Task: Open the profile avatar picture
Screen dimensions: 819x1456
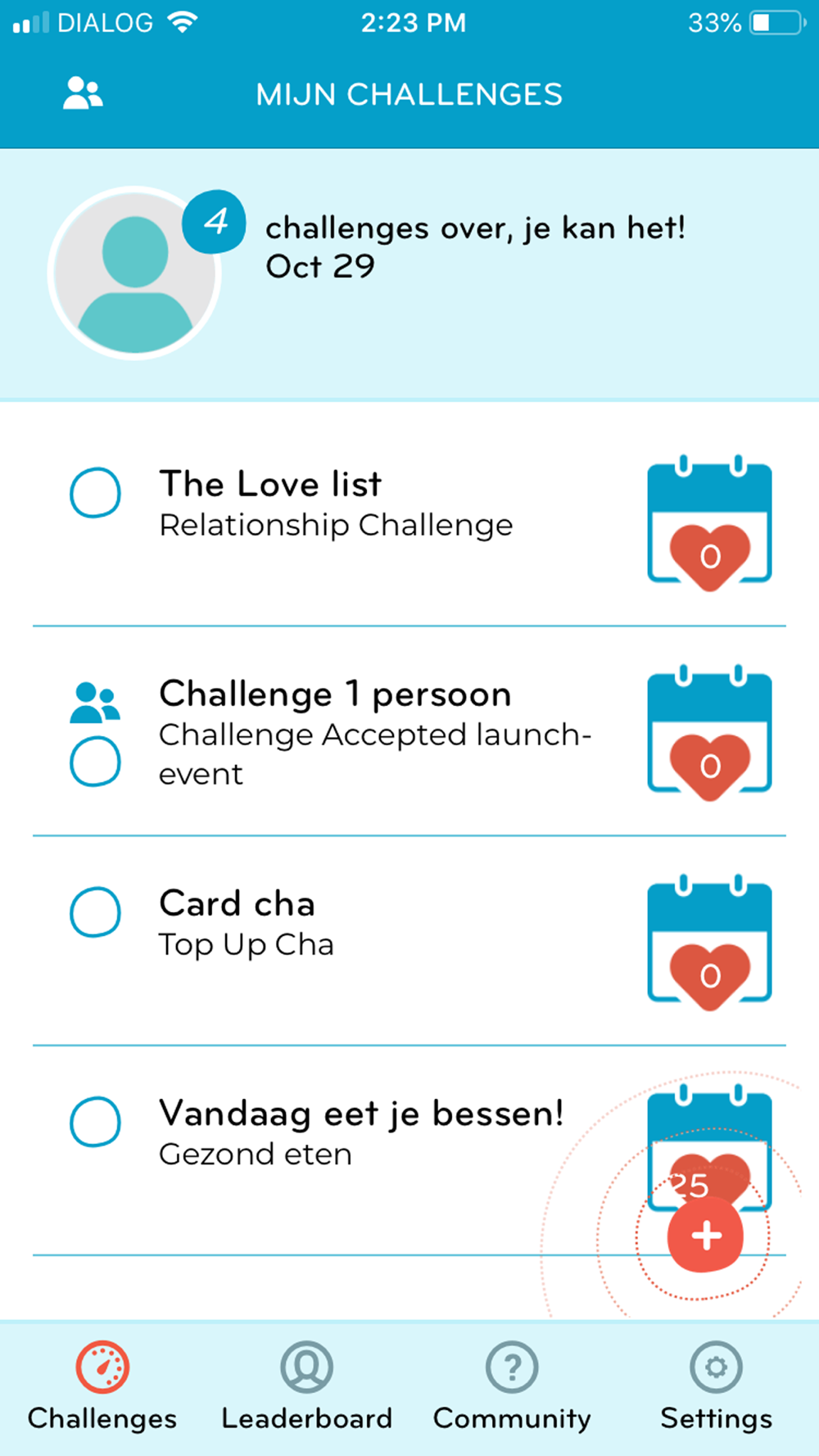Action: (x=134, y=274)
